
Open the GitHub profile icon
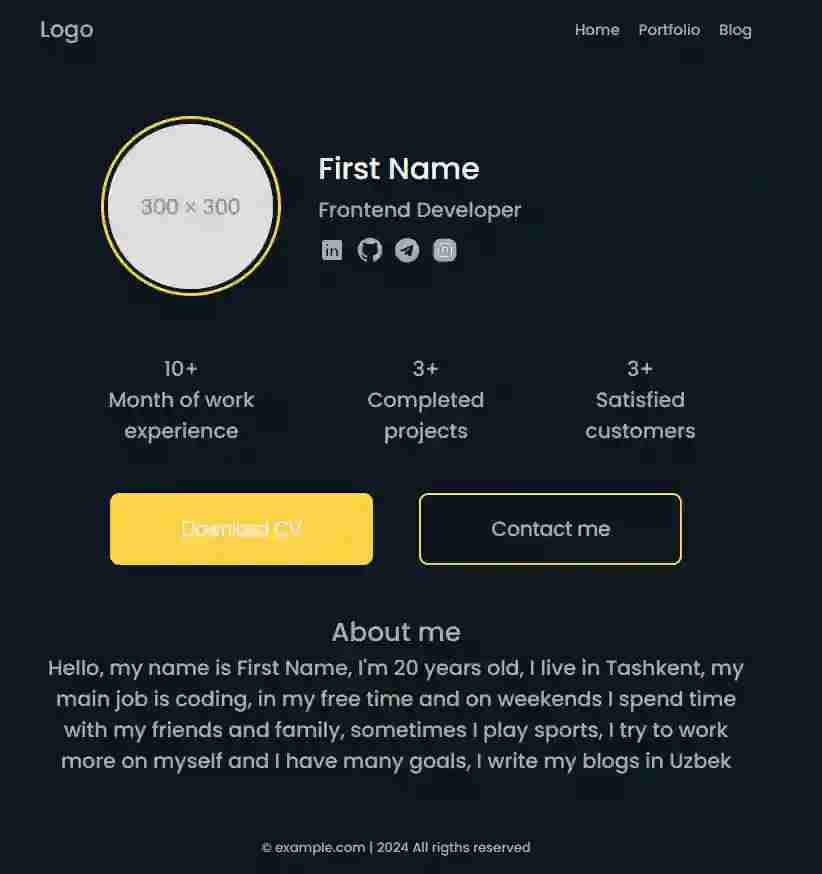(370, 250)
